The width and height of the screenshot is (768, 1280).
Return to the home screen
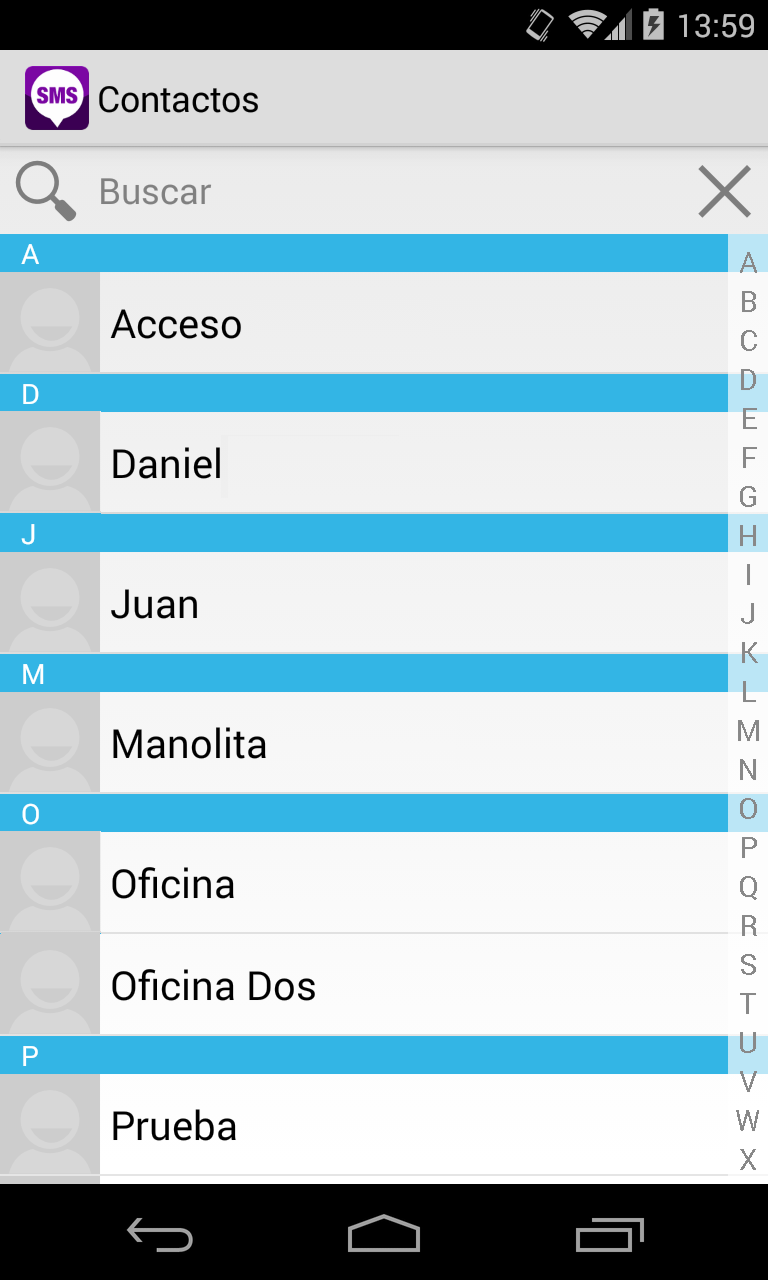(384, 1234)
